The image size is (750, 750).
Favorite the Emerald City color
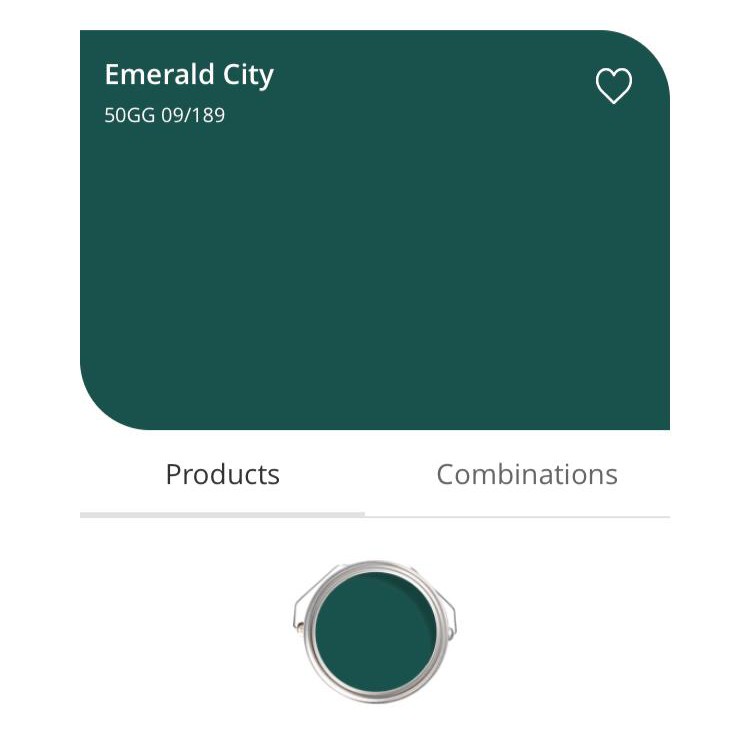(614, 86)
